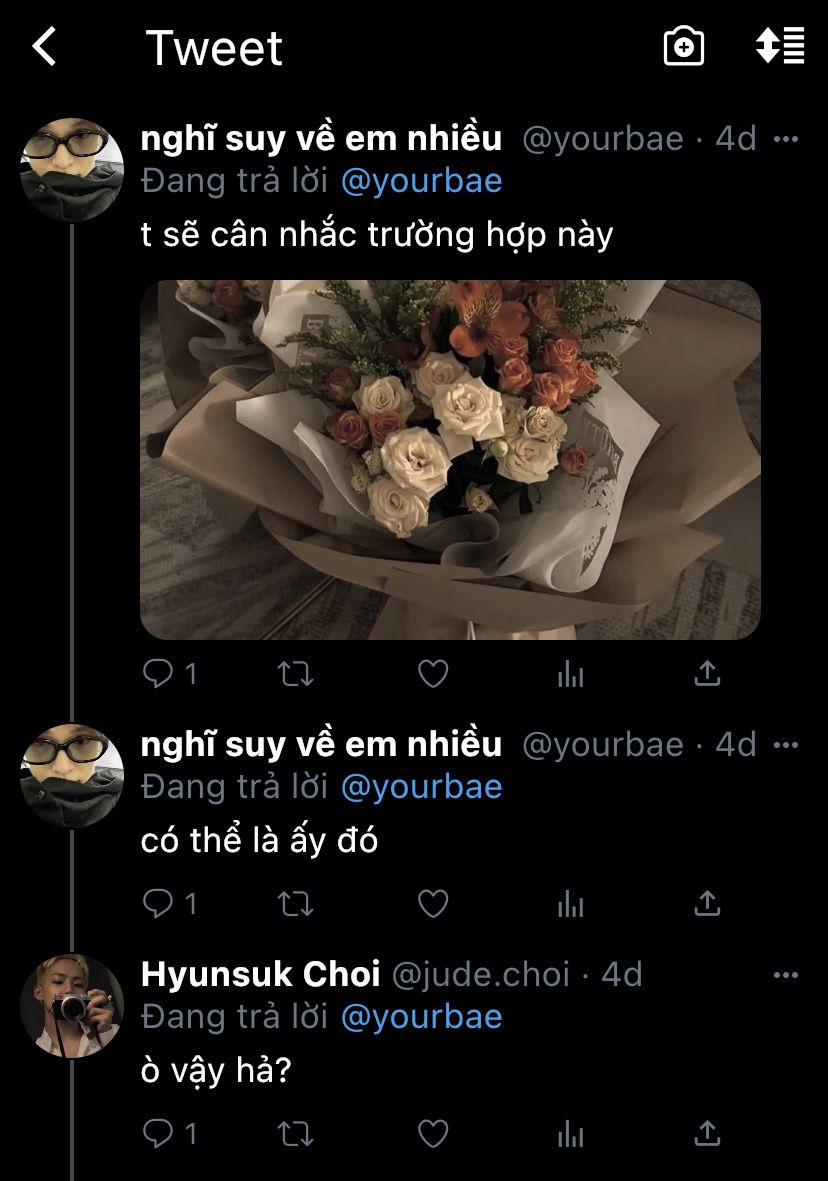
Task: Share Hyunsuk Choi's 'ò vậy hả?' reply
Action: coord(707,1134)
